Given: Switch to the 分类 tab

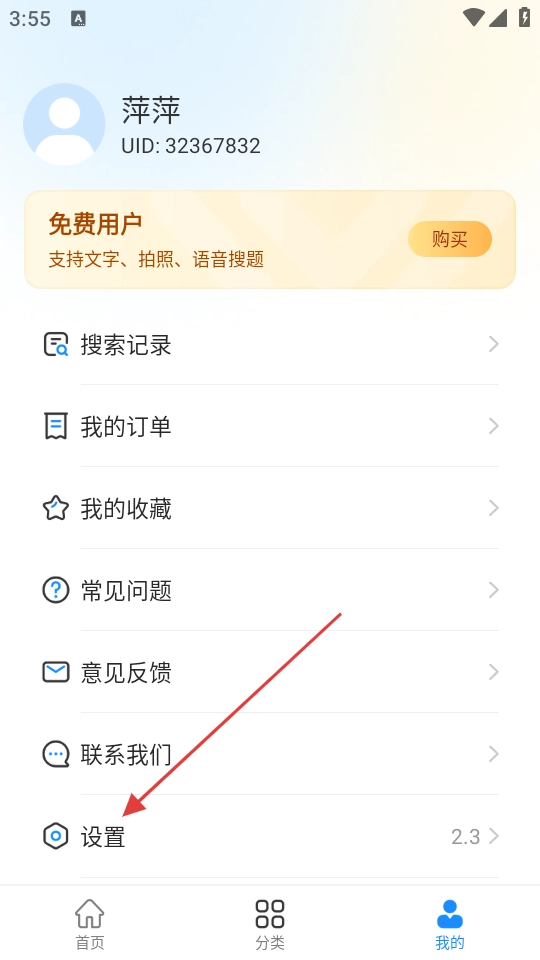Looking at the screenshot, I should point(270,924).
